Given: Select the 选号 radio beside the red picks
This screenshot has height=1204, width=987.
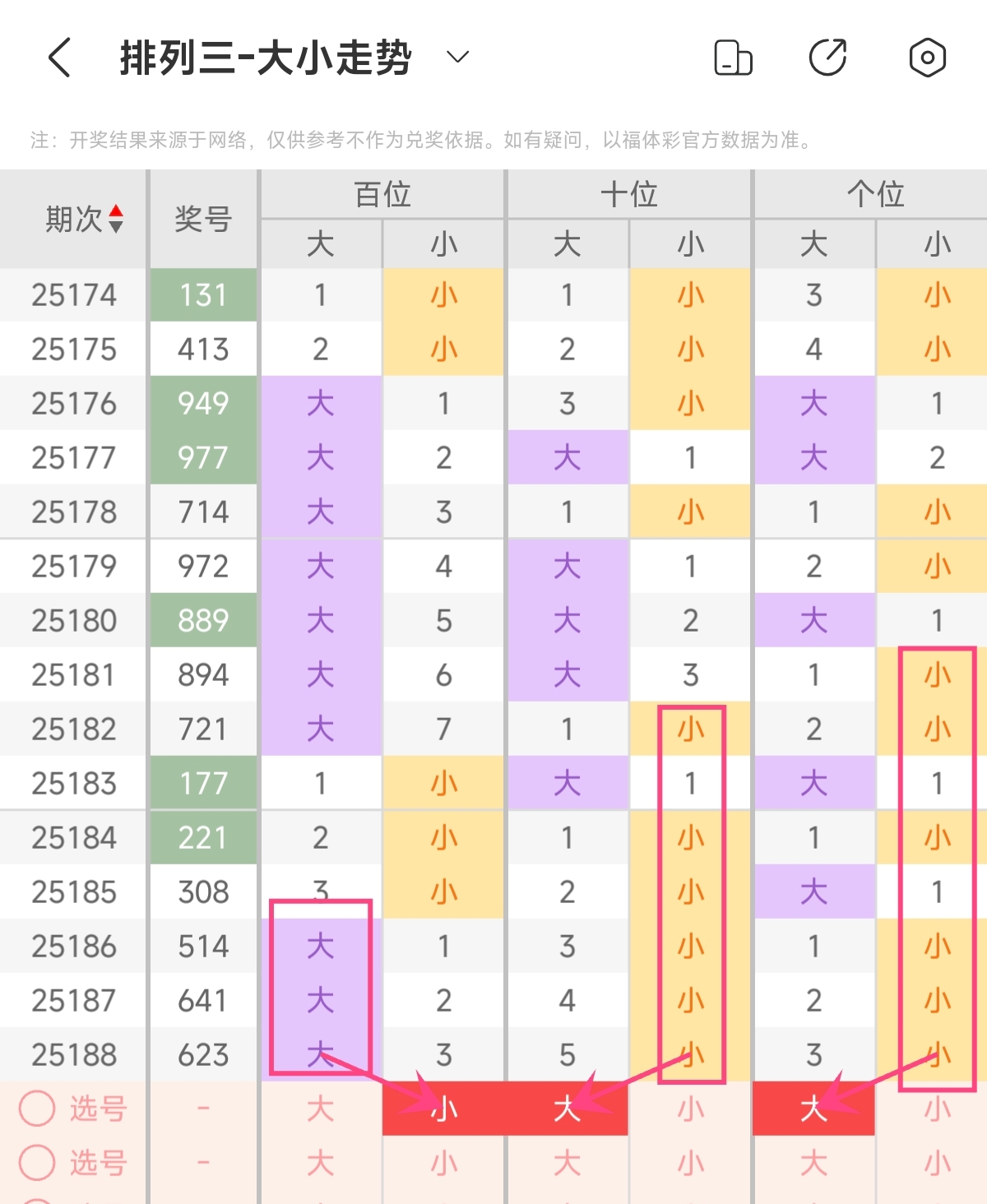Looking at the screenshot, I should tap(37, 1109).
